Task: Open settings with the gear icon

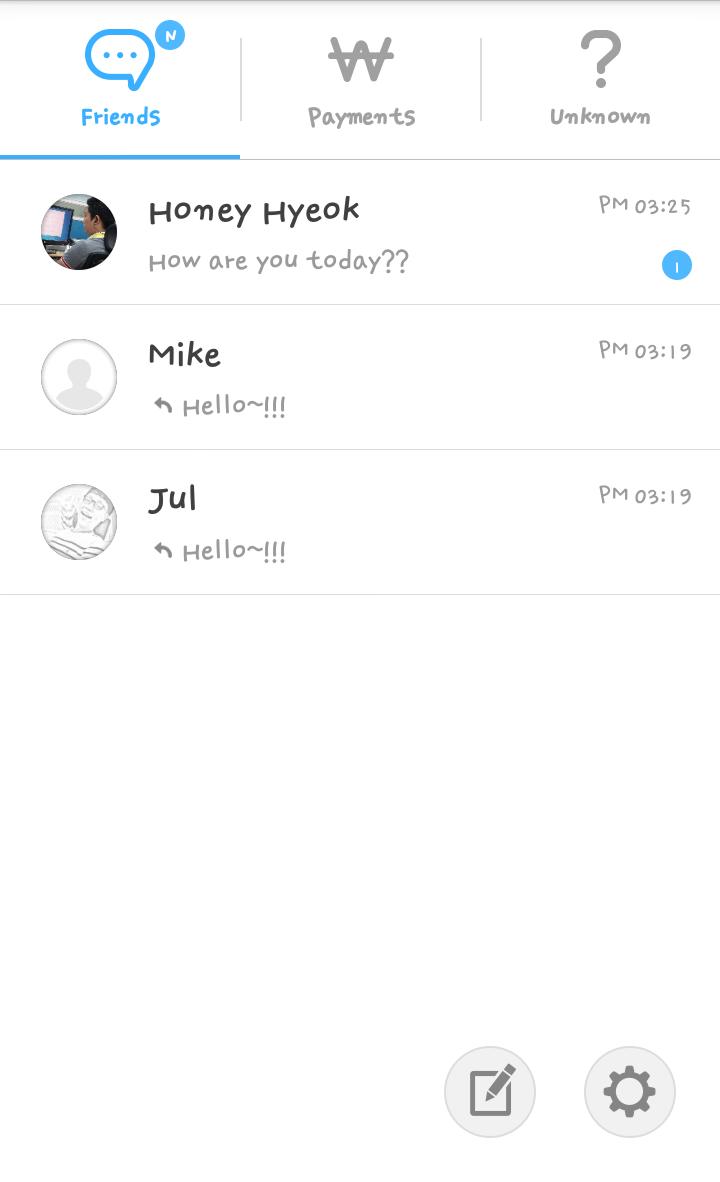Action: [629, 1091]
